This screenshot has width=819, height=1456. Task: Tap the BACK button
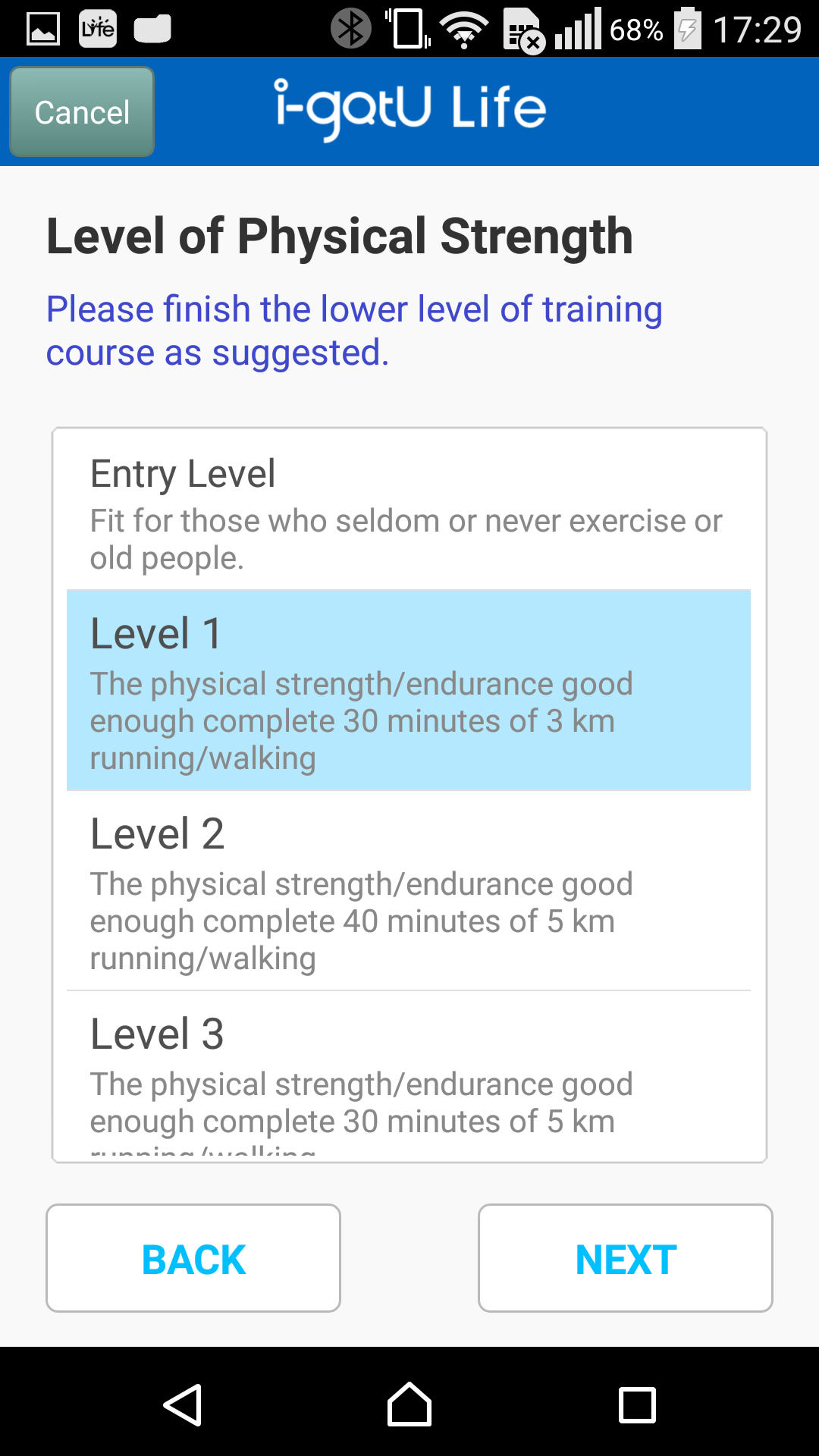point(193,1258)
